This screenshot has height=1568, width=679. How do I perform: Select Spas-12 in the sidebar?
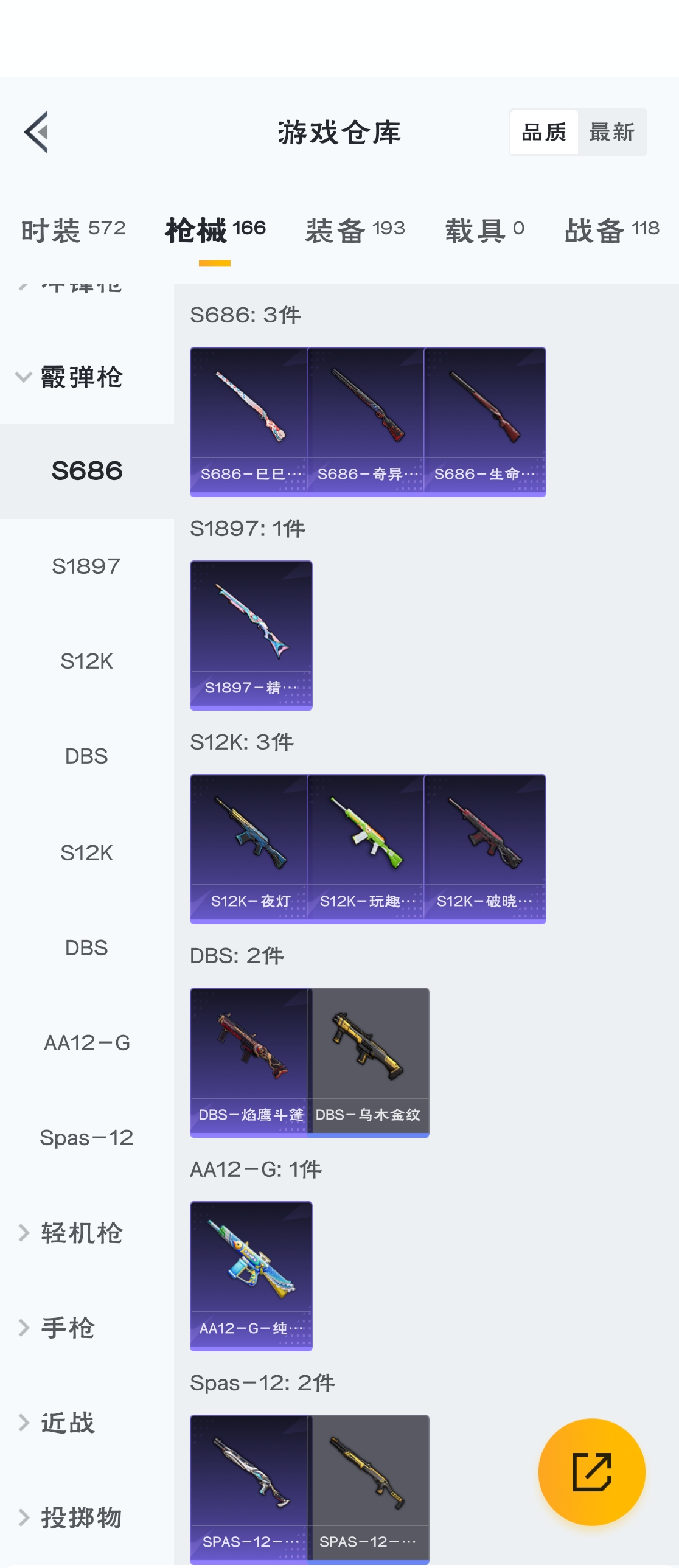point(86,1138)
